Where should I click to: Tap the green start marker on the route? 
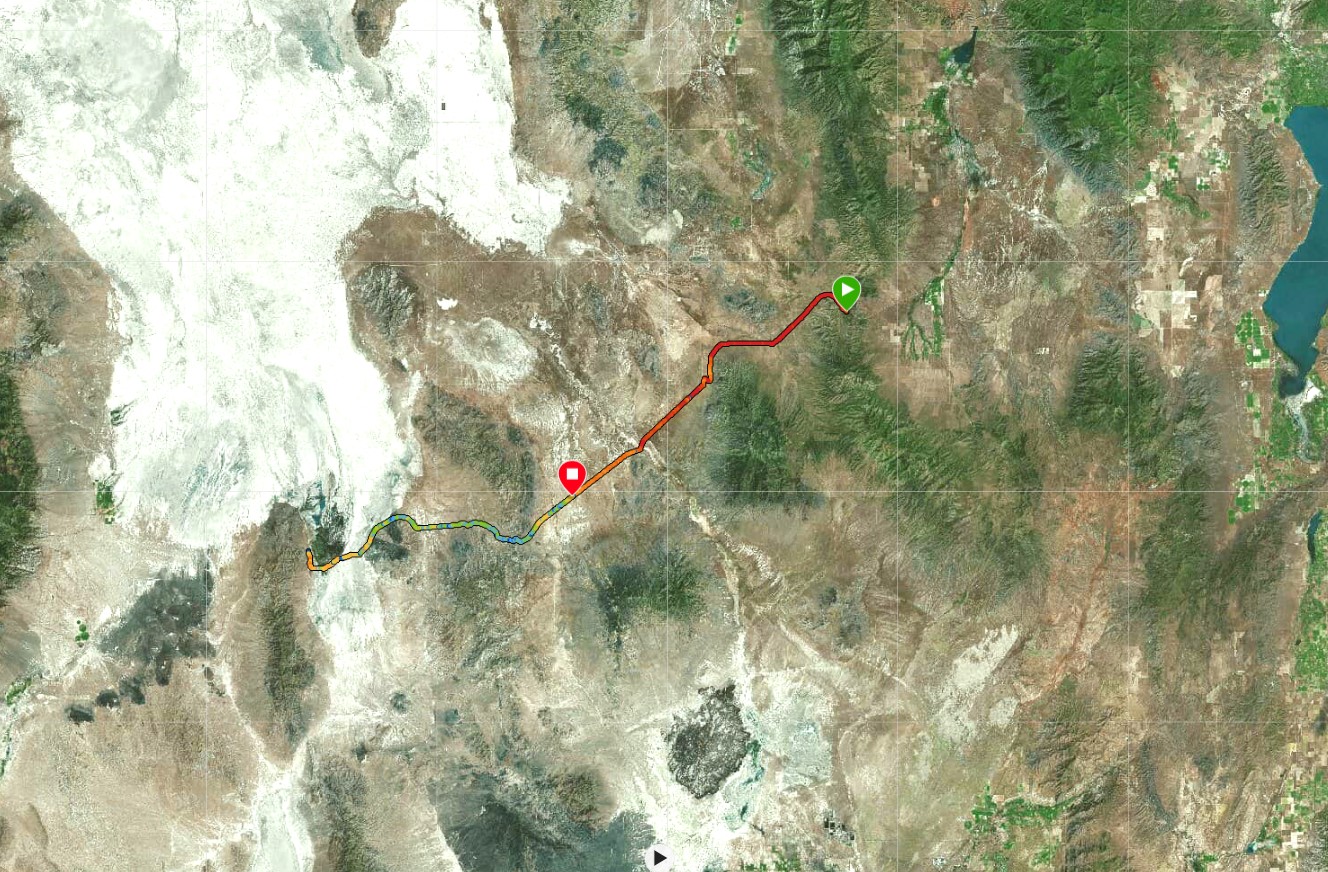846,292
